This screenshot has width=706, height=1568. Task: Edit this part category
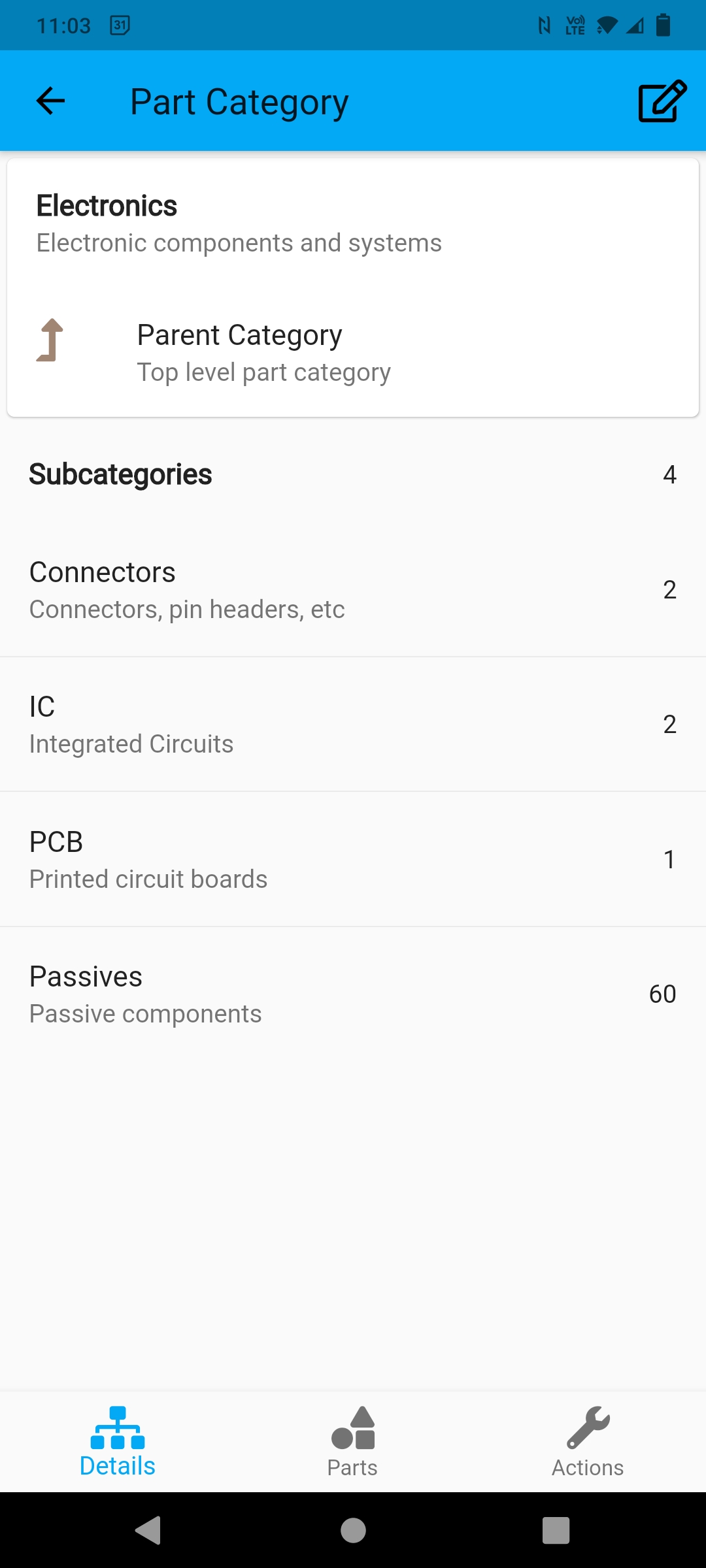click(x=662, y=101)
